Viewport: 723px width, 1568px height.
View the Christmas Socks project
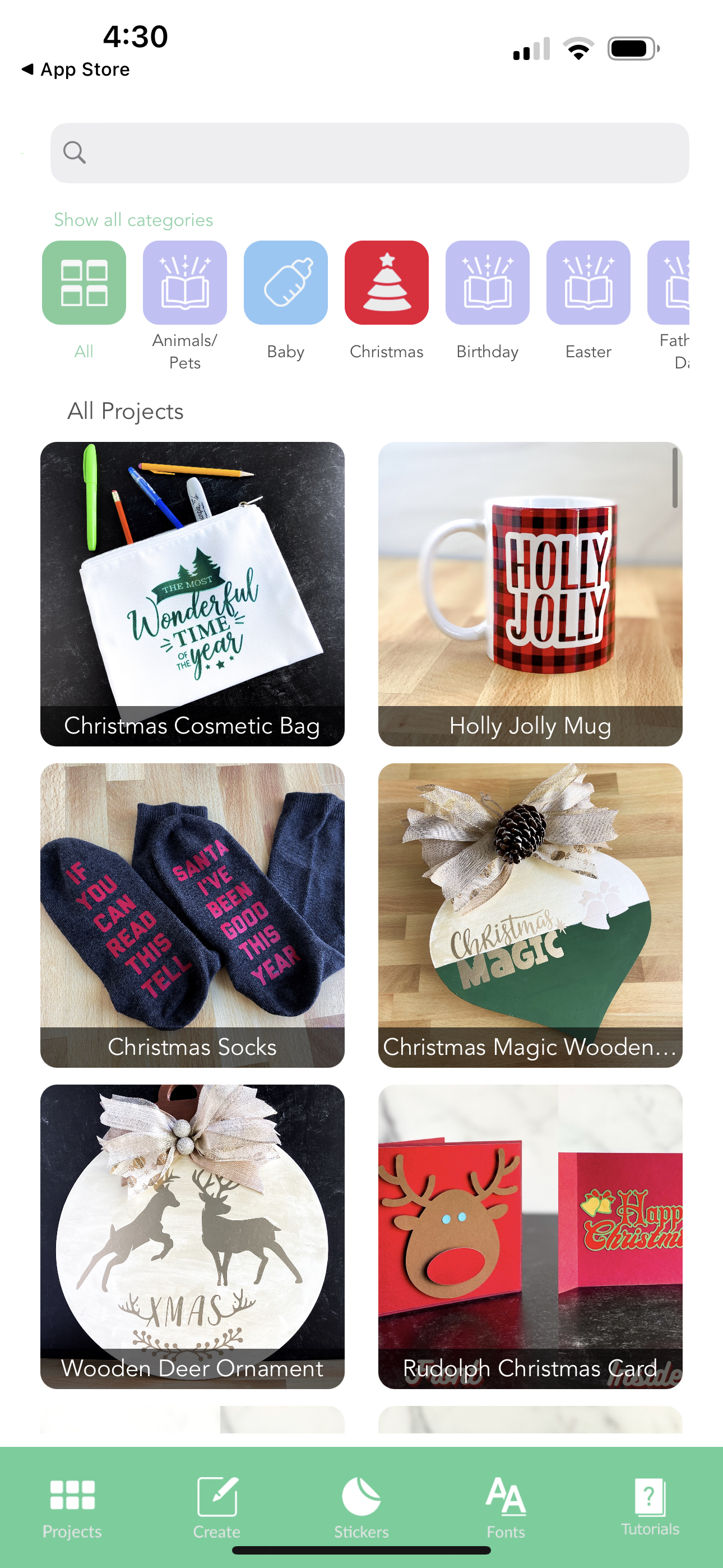[x=192, y=915]
